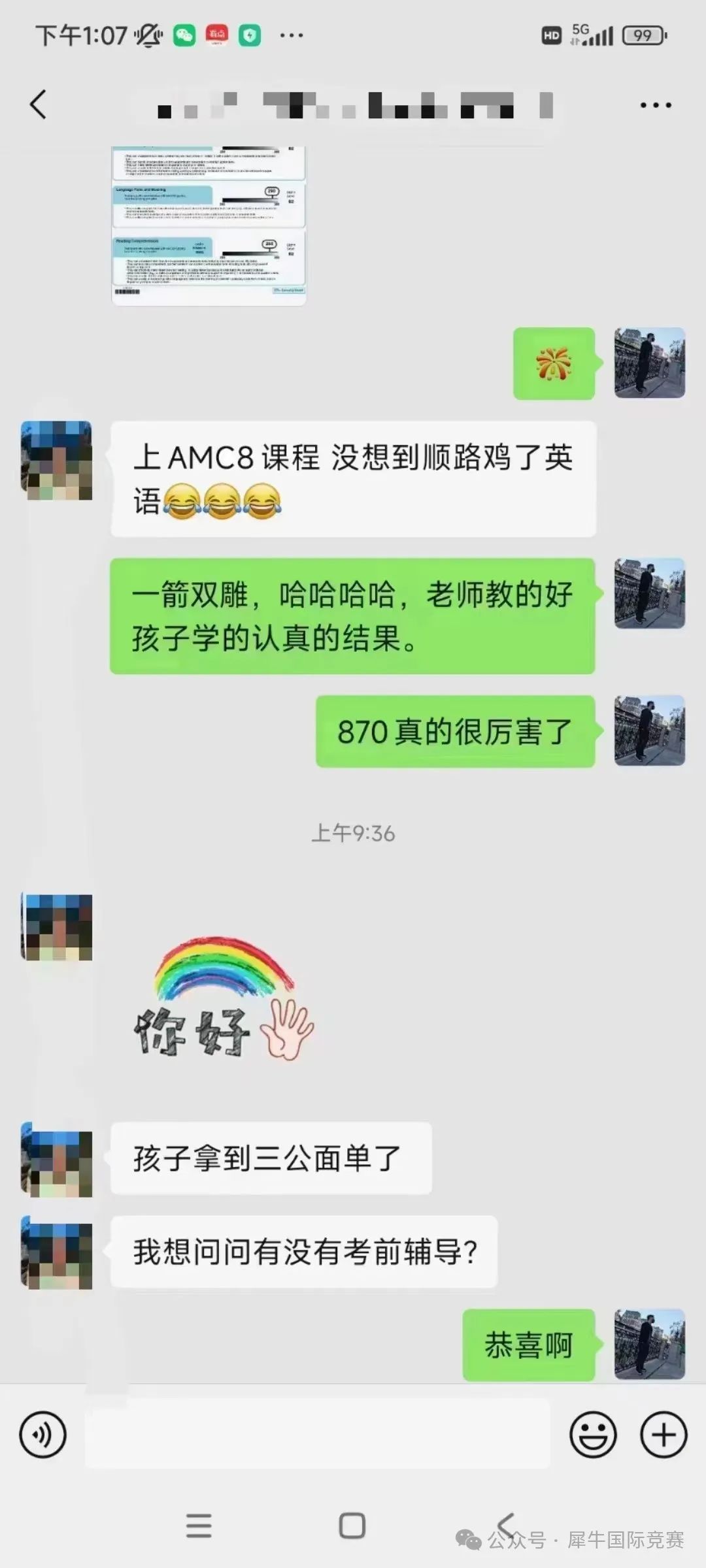Focus the message text field
The width and height of the screenshot is (706, 1568).
(x=318, y=1435)
